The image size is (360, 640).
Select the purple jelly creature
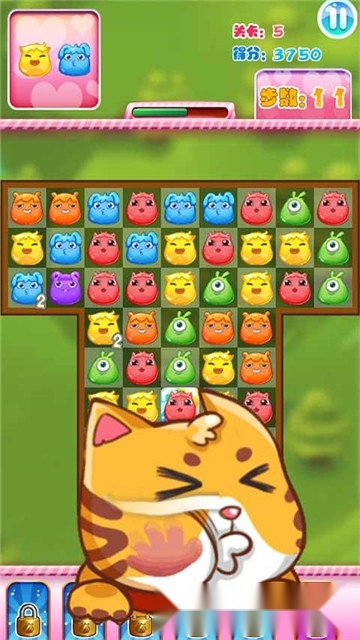pos(65,288)
